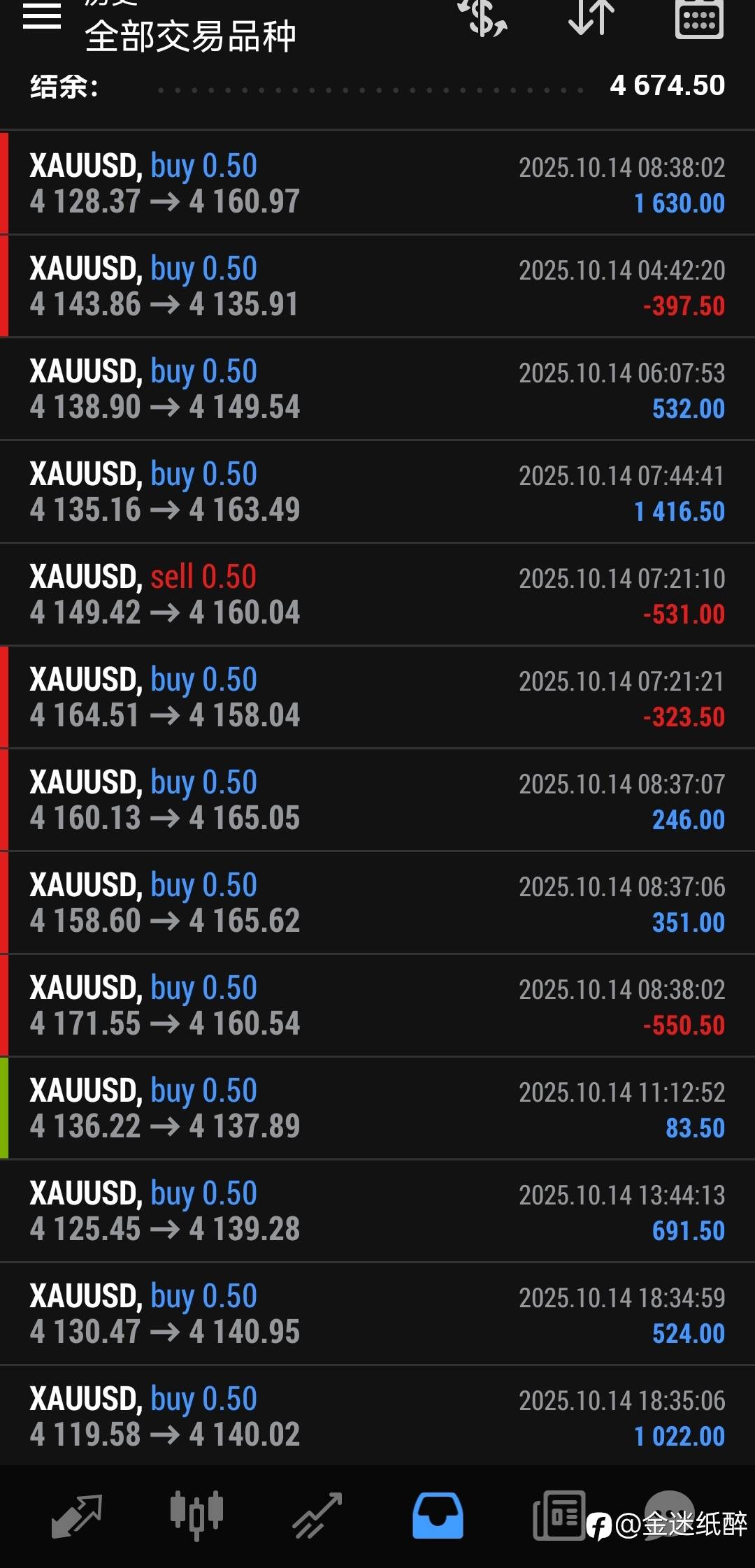Open the calendar date range picker
Viewport: 755px width, 1568px height.
tap(699, 19)
